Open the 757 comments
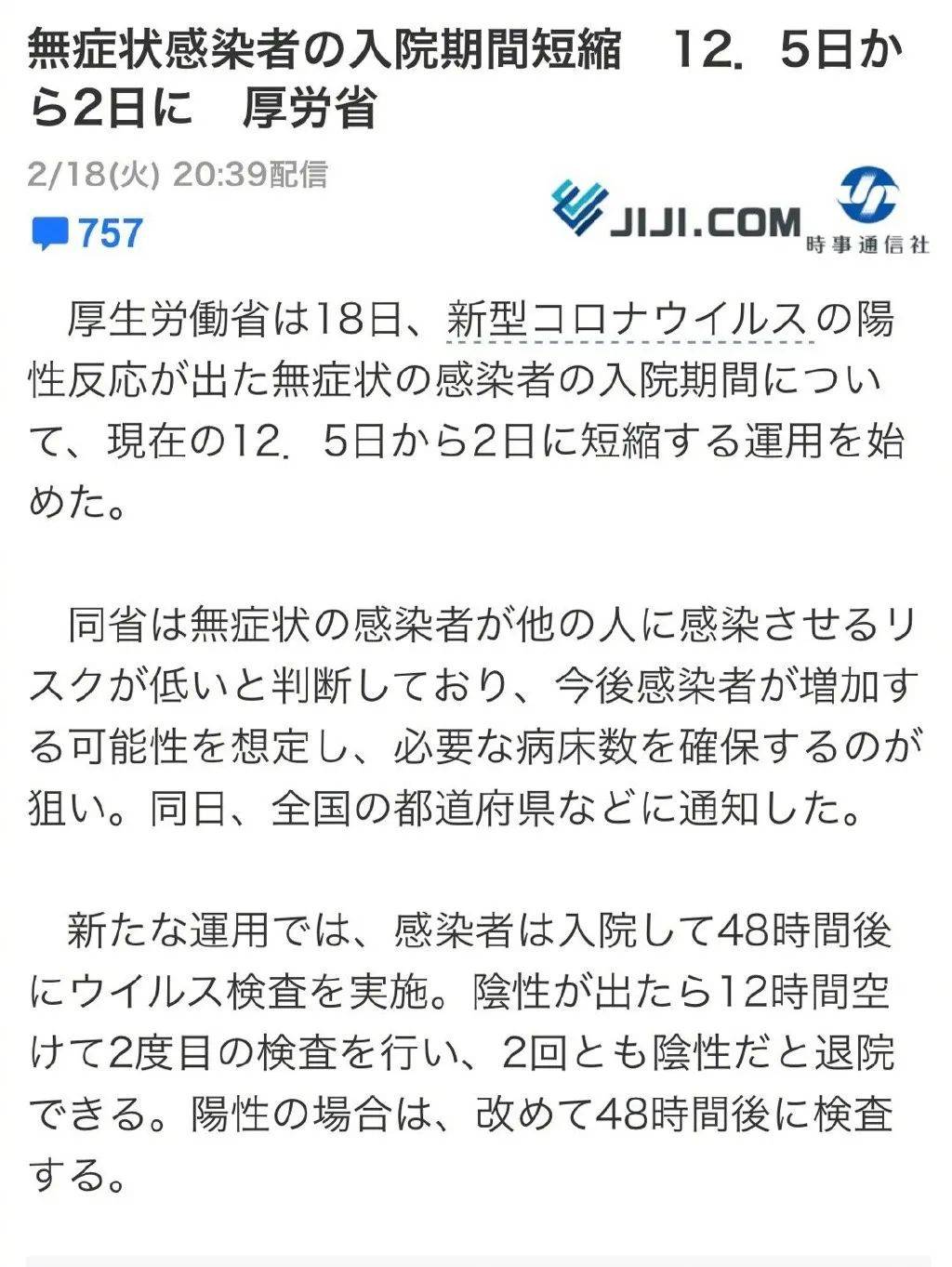Image resolution: width=952 pixels, height=1267 pixels. pos(88,232)
